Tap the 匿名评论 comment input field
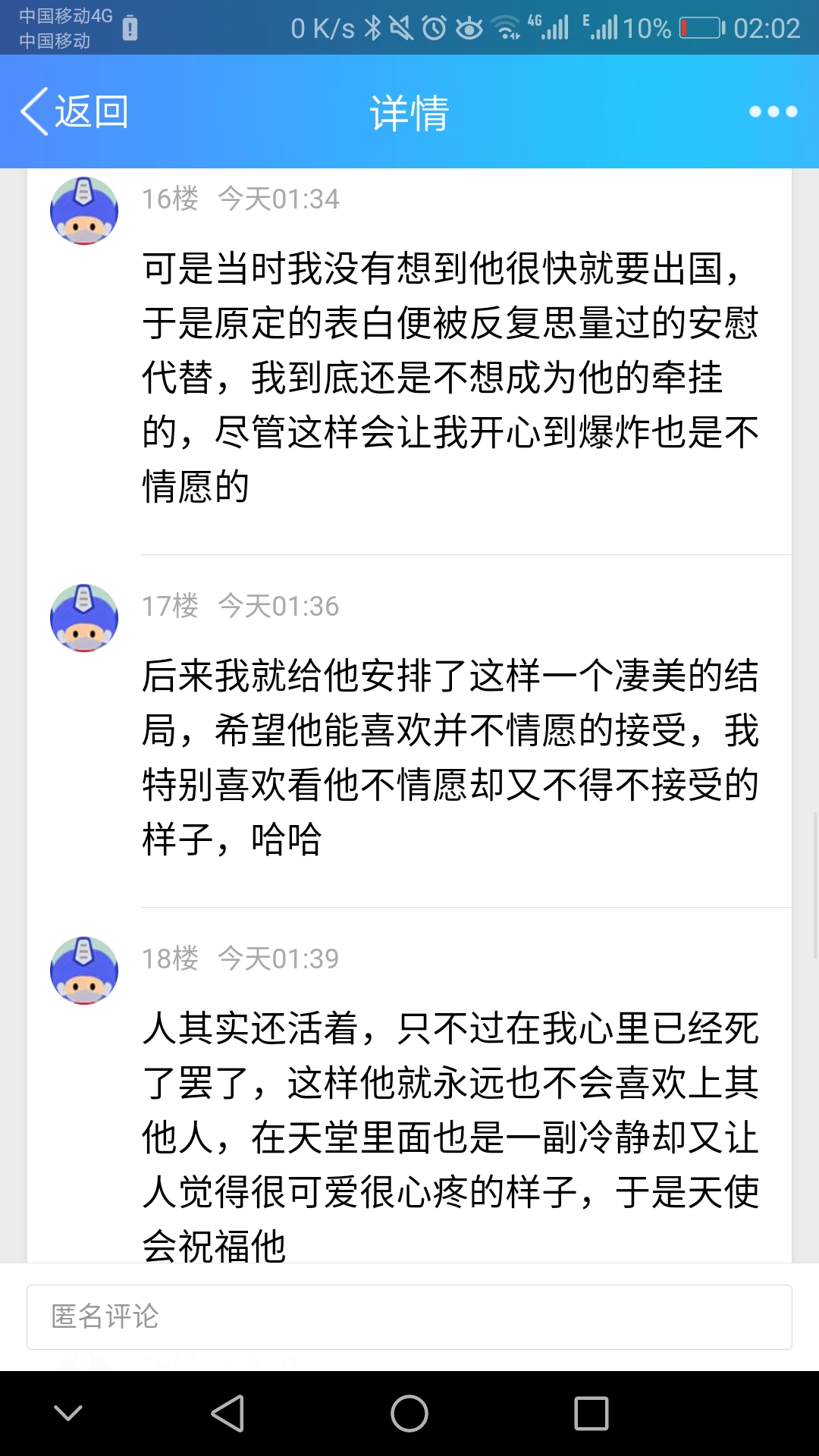 409,1316
